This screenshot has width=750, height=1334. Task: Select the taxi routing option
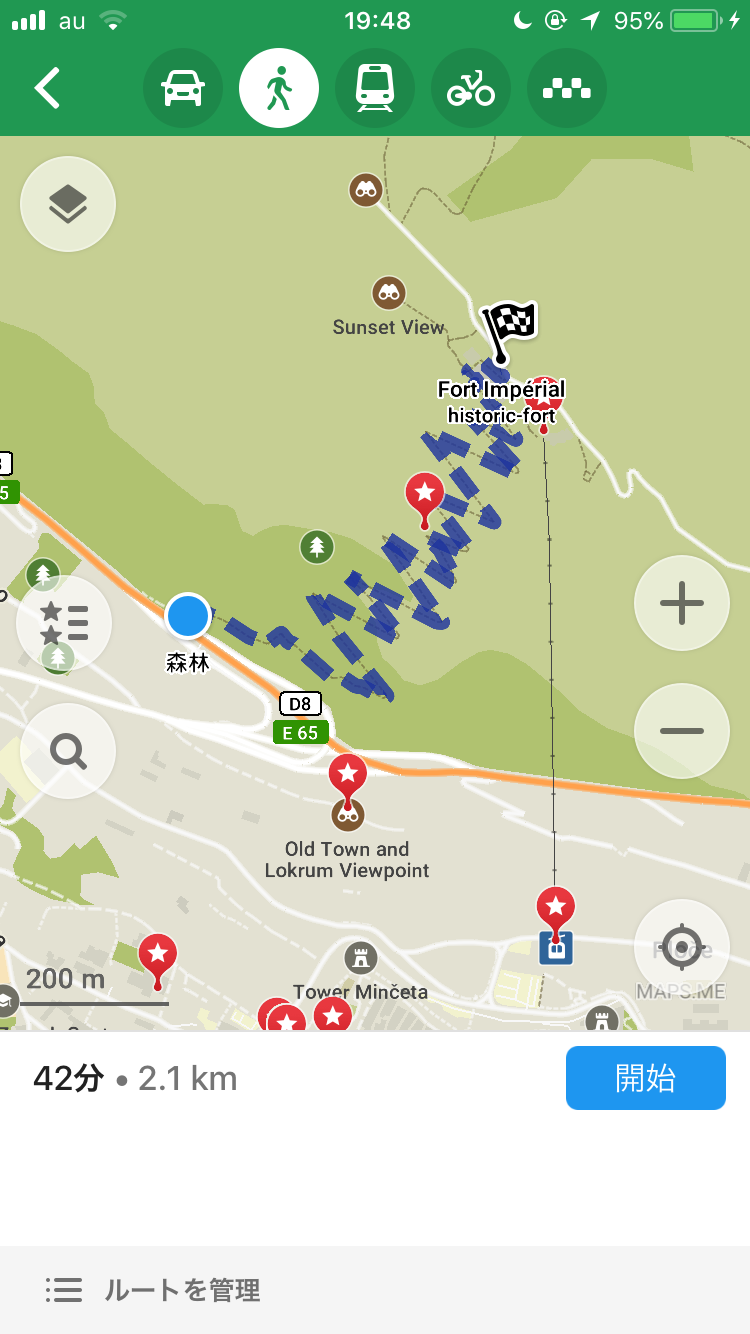[566, 88]
